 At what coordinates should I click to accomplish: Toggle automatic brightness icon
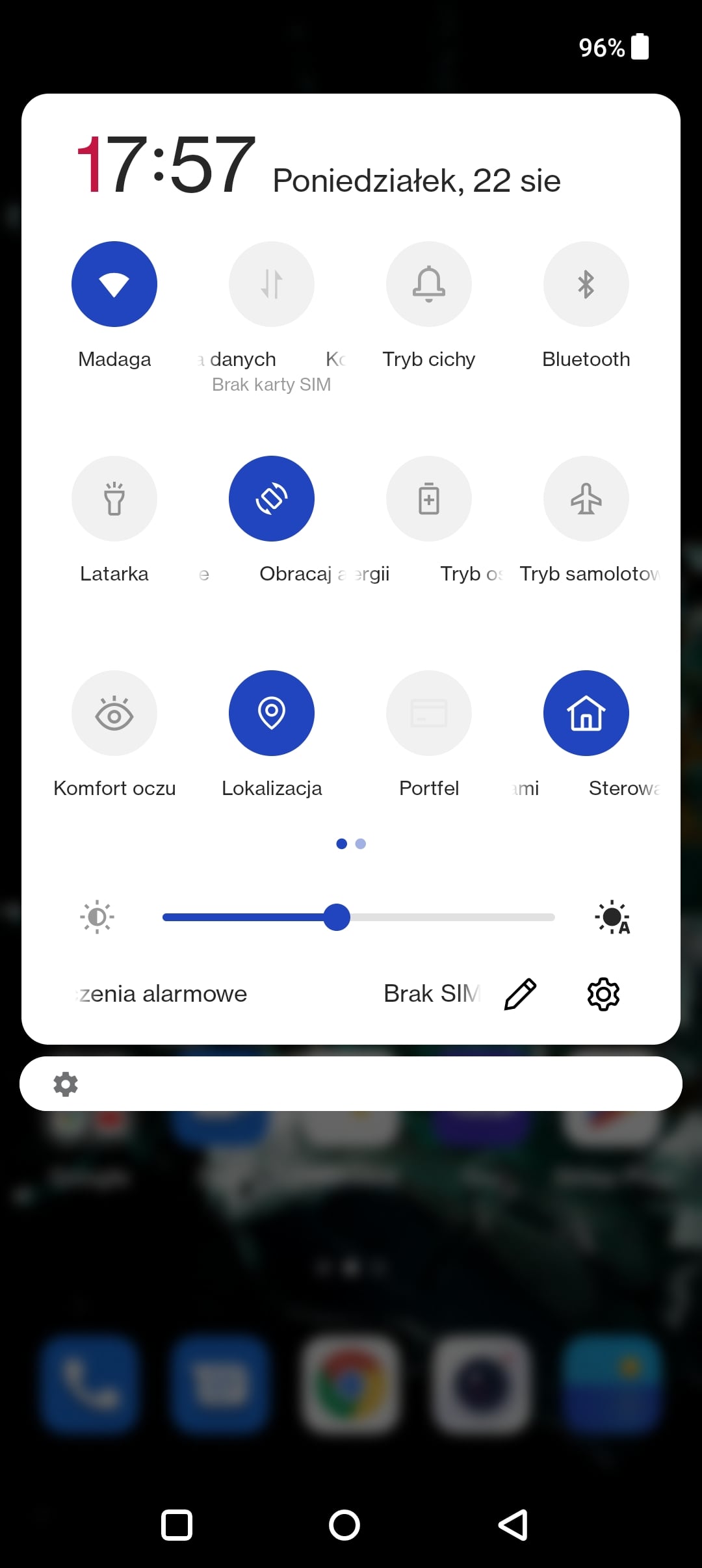(612, 917)
